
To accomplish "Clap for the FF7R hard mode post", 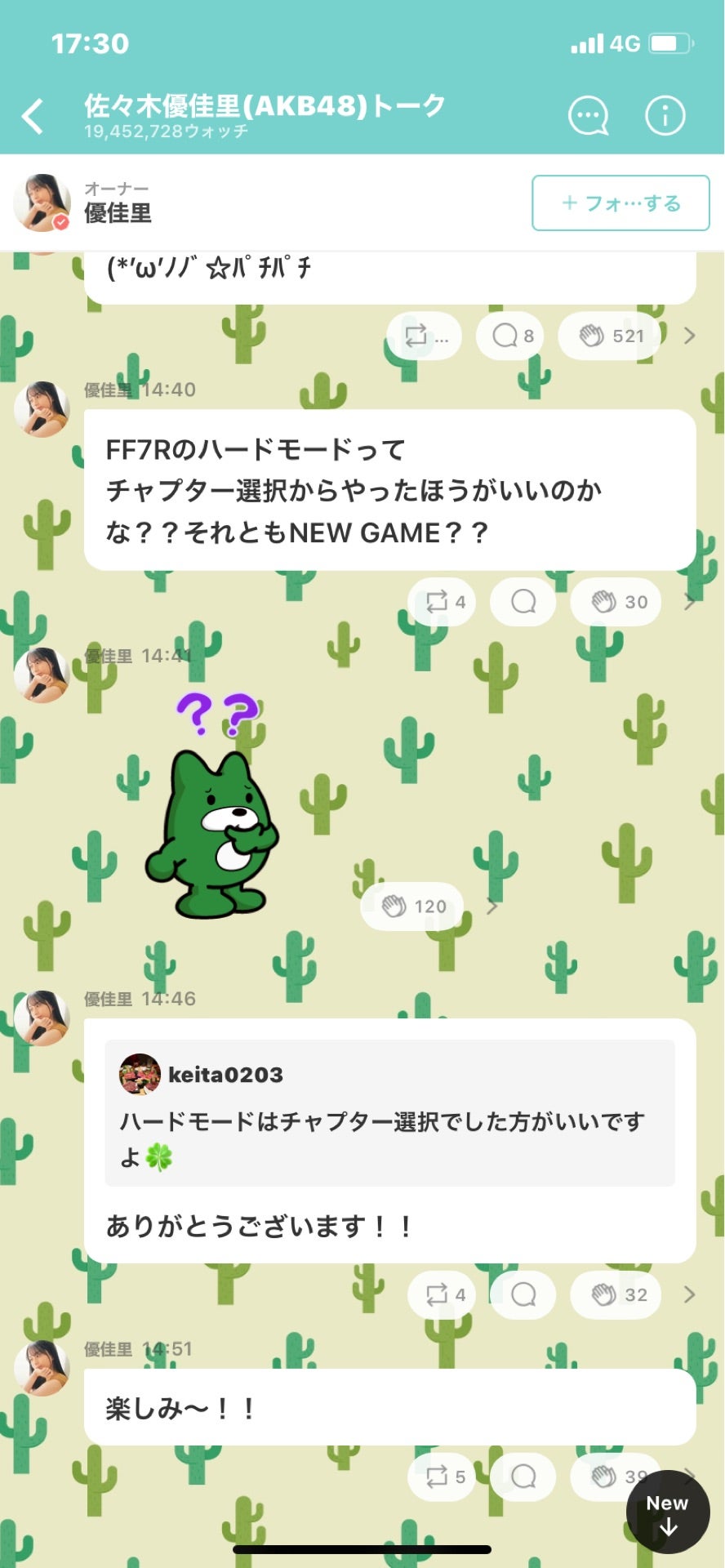I will [x=615, y=602].
